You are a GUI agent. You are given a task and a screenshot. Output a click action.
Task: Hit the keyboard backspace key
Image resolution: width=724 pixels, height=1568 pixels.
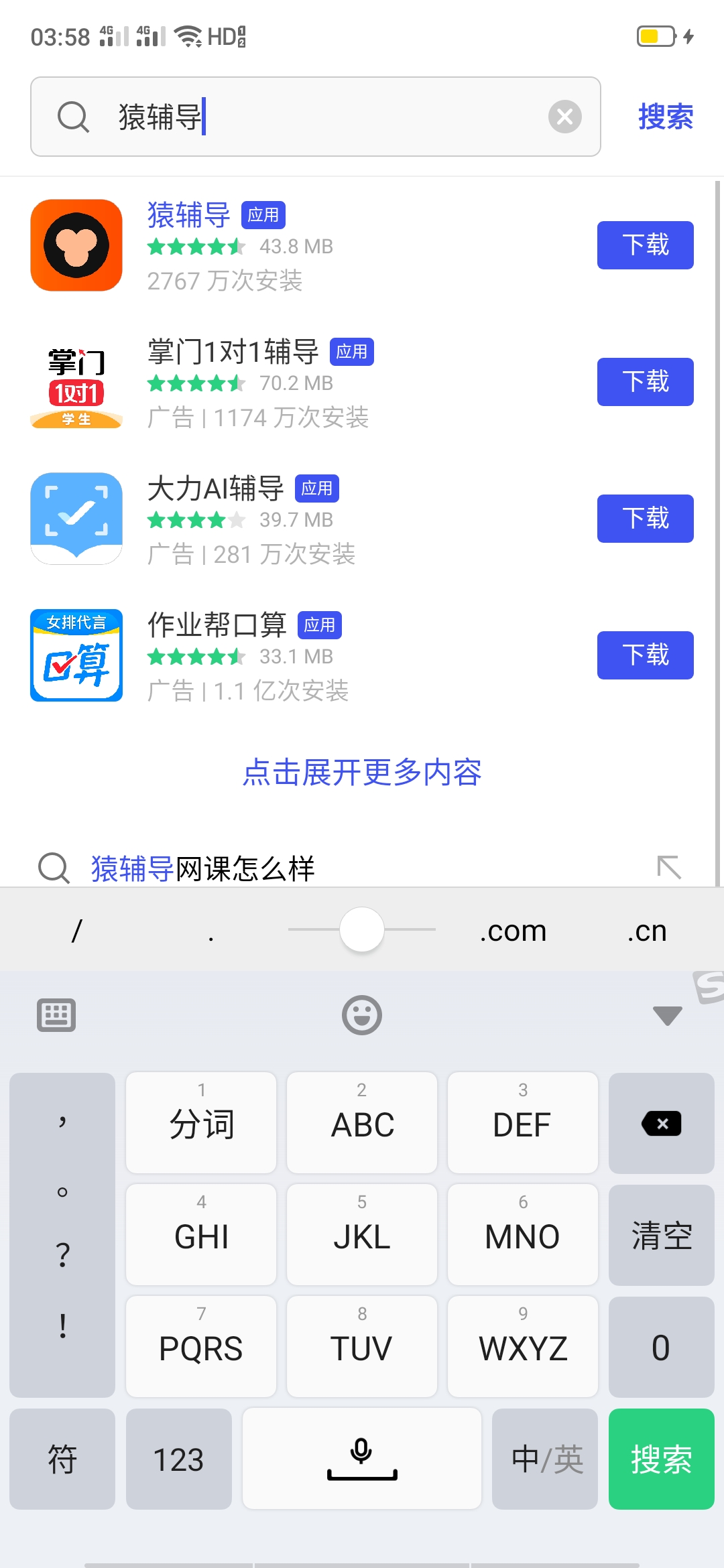(x=661, y=1123)
